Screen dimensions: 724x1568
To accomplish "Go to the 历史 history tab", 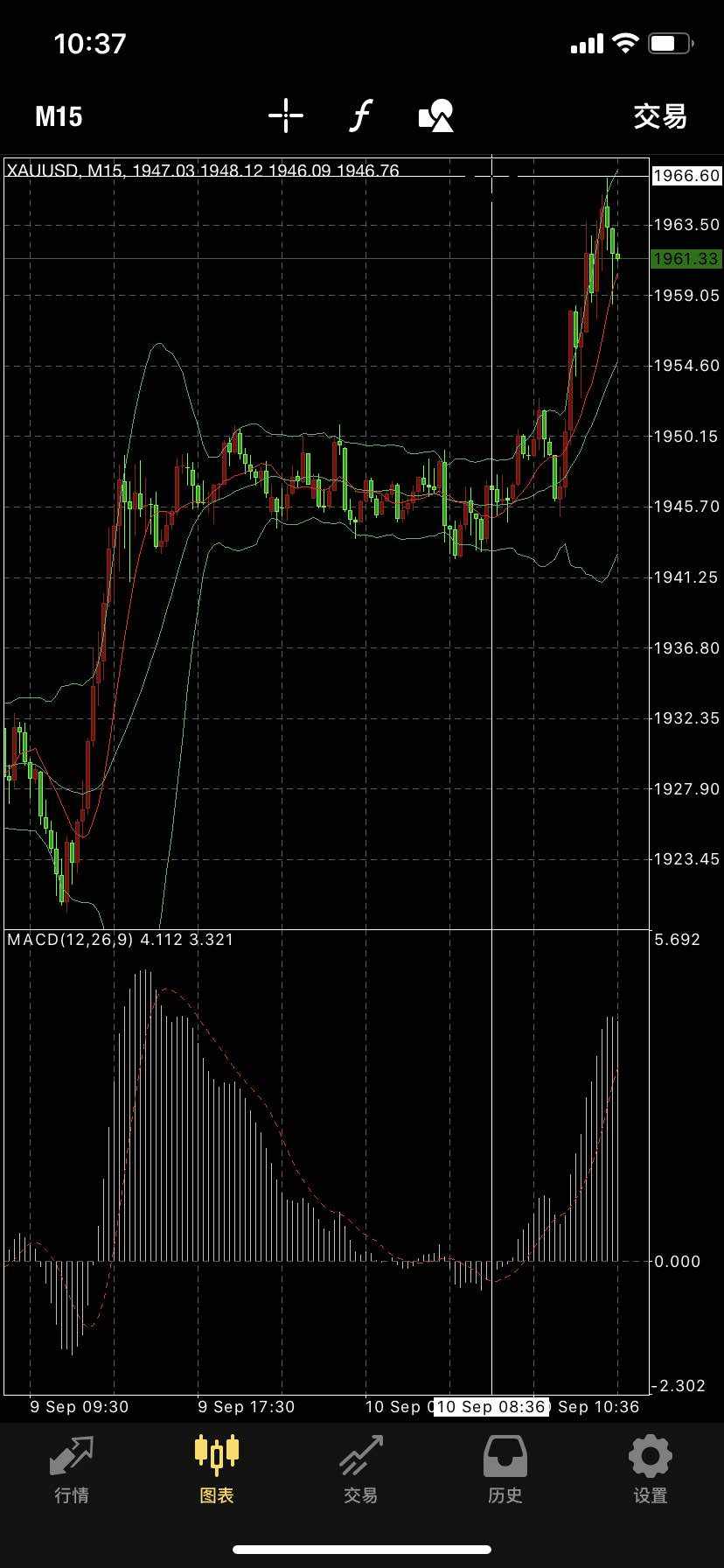I will pyautogui.click(x=505, y=1470).
